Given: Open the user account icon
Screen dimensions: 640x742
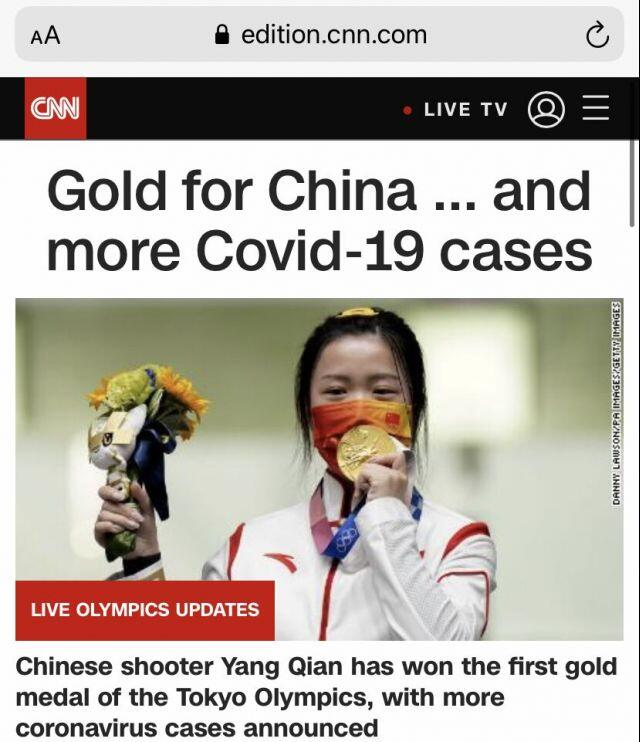Looking at the screenshot, I should tap(546, 109).
